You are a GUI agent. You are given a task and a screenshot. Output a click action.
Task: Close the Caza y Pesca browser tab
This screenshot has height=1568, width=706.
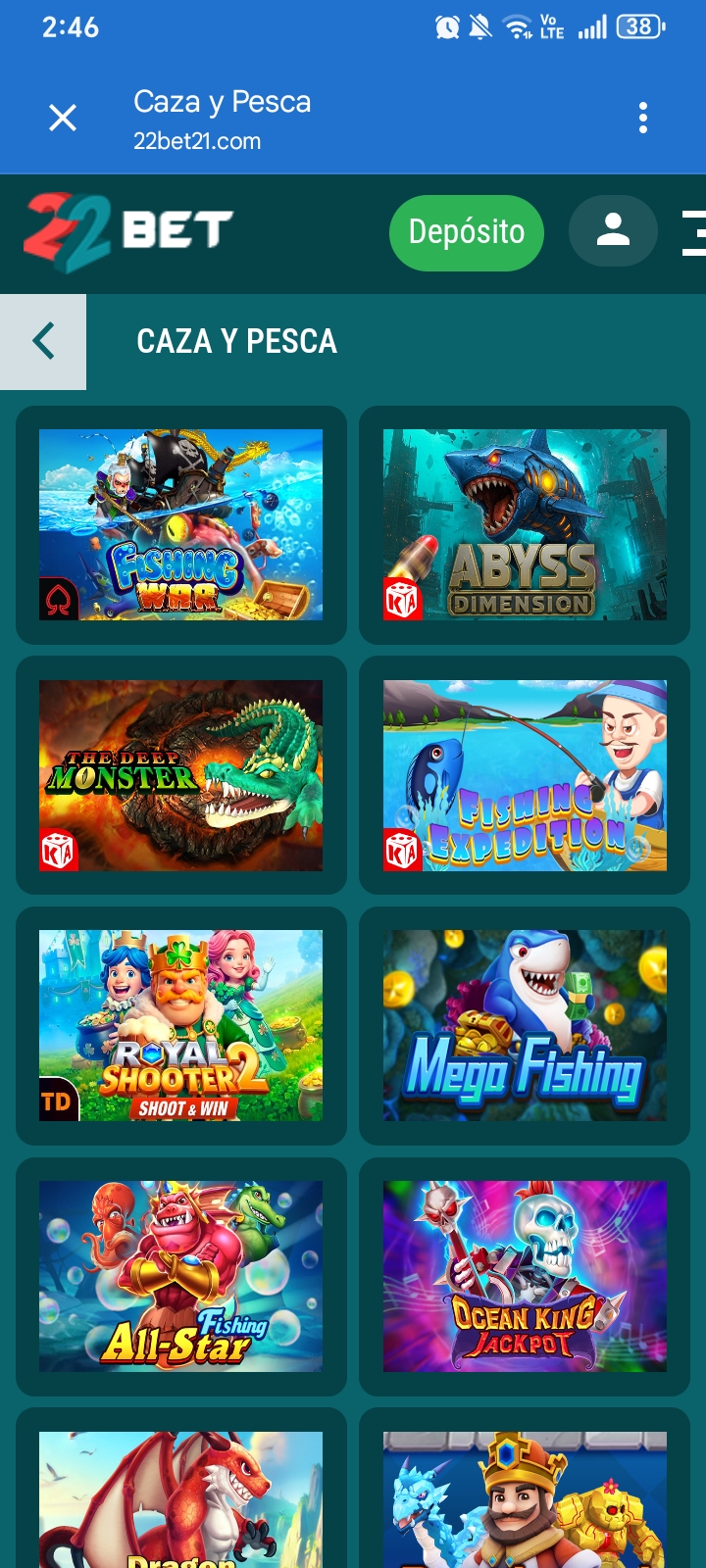point(63,119)
